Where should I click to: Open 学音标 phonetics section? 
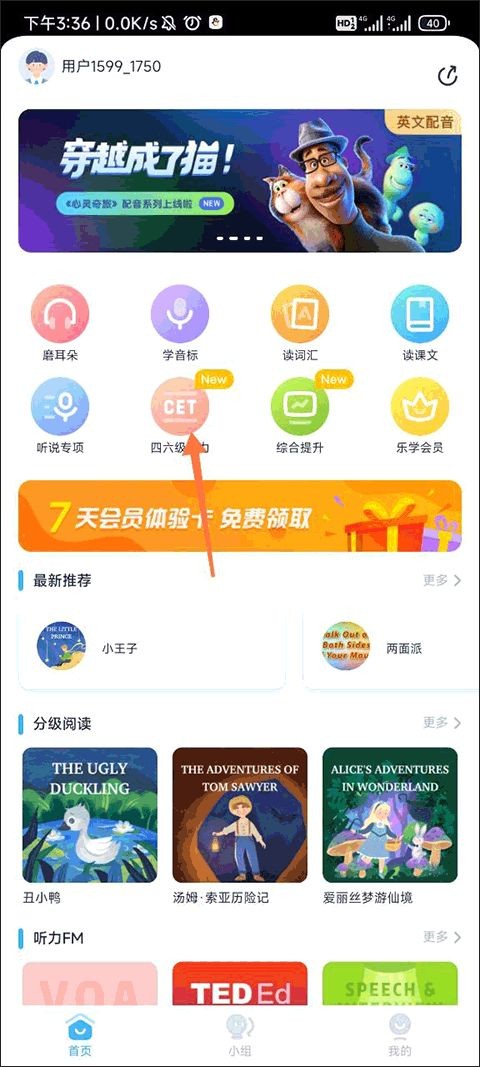pos(180,324)
